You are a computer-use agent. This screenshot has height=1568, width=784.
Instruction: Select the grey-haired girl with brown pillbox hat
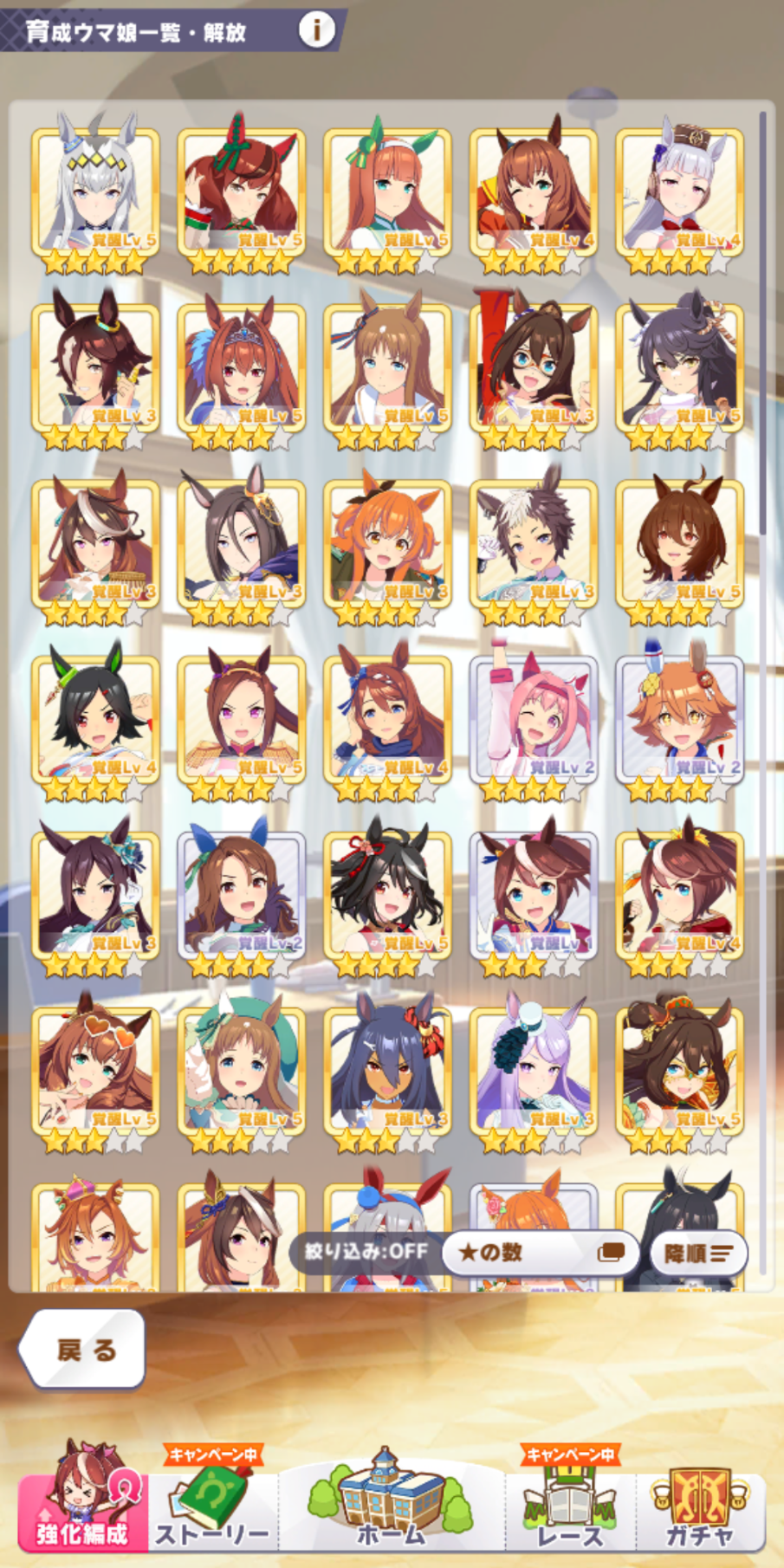680,192
